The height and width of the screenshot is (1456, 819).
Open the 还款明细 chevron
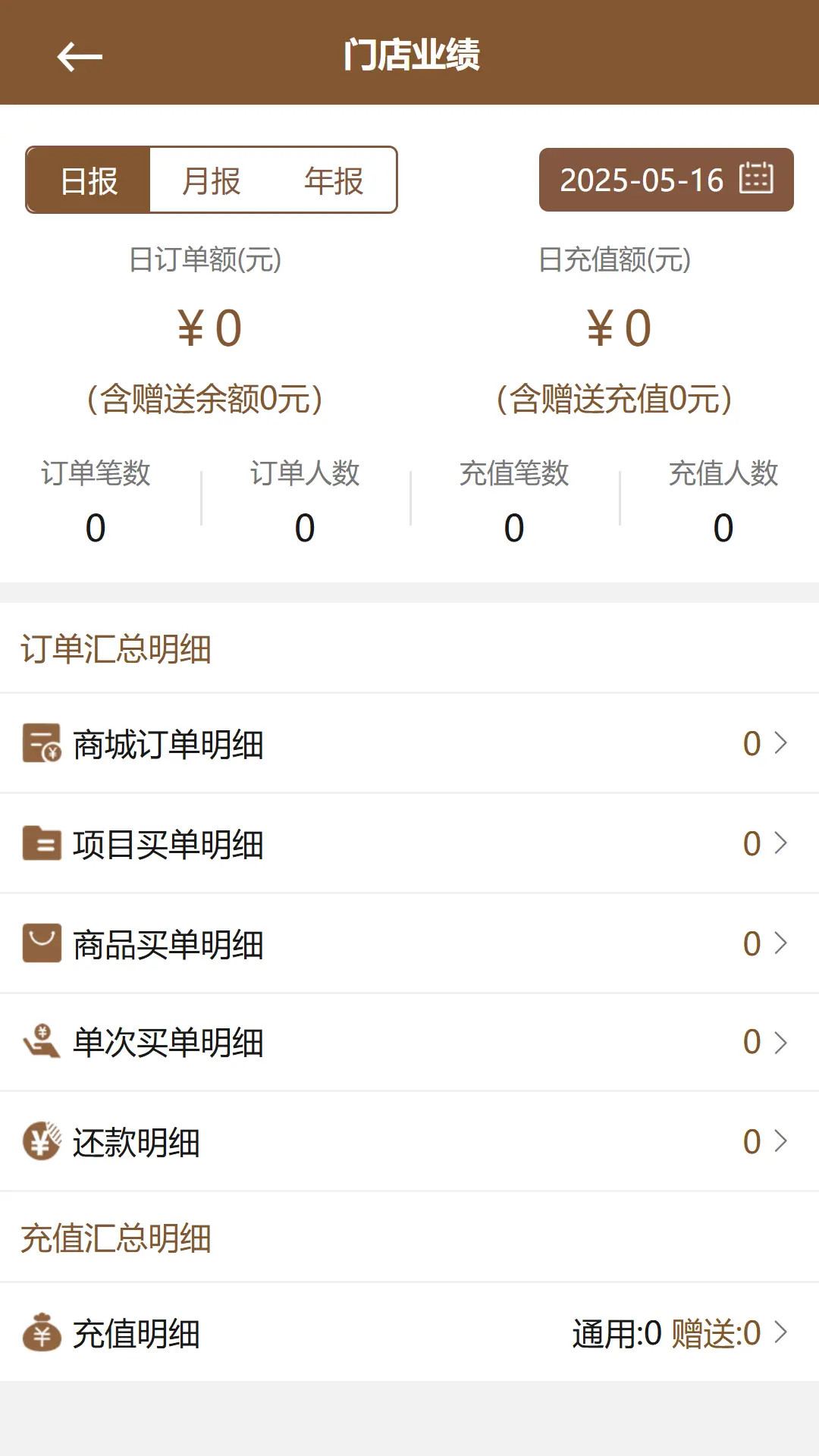pyautogui.click(x=781, y=1142)
